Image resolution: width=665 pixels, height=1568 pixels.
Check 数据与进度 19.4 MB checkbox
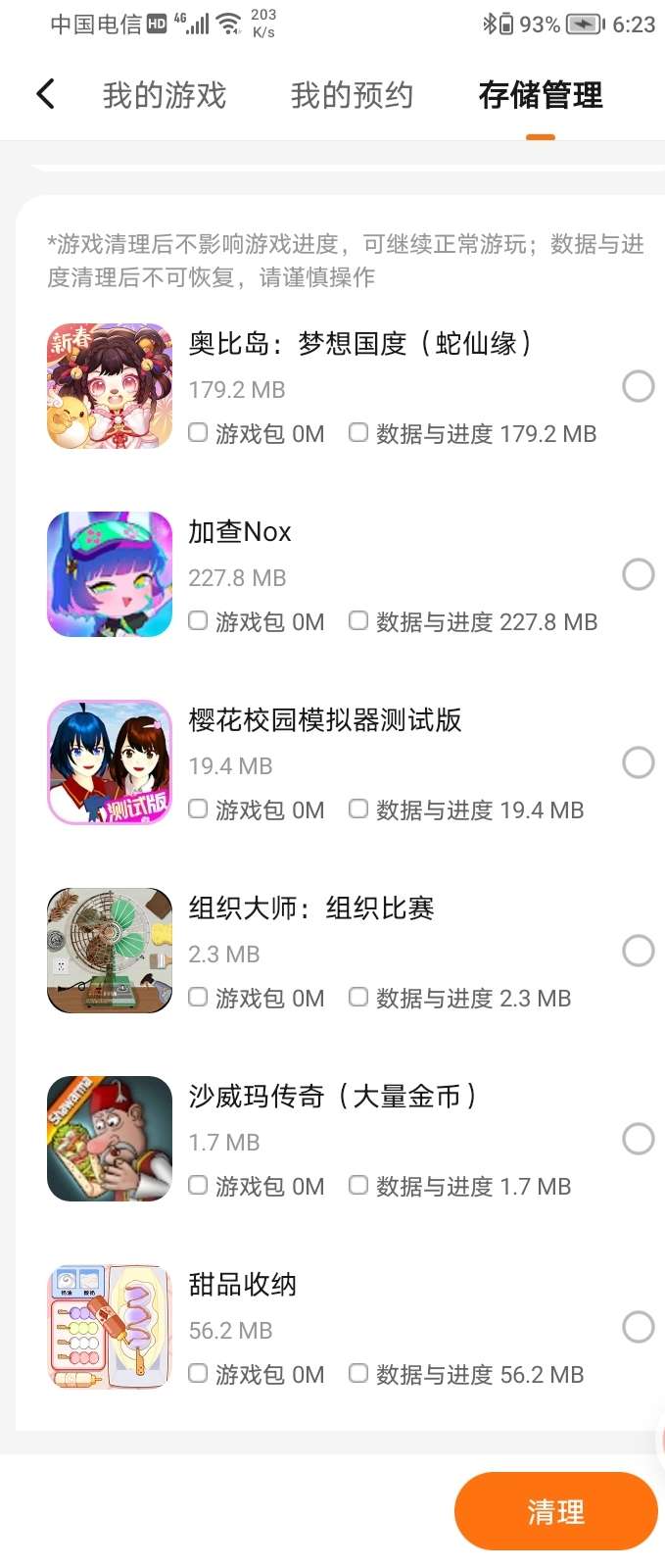(x=358, y=809)
